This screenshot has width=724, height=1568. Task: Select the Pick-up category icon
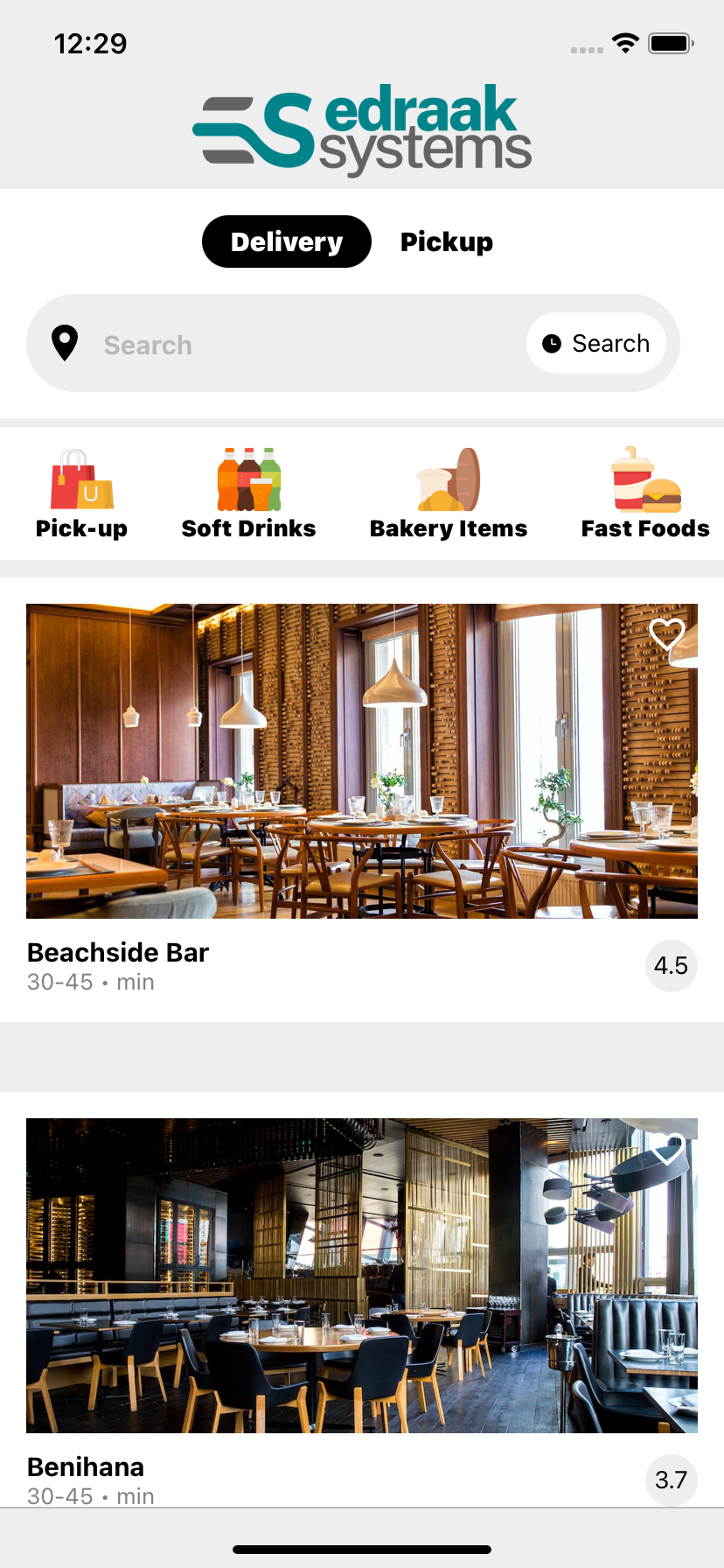point(81,480)
